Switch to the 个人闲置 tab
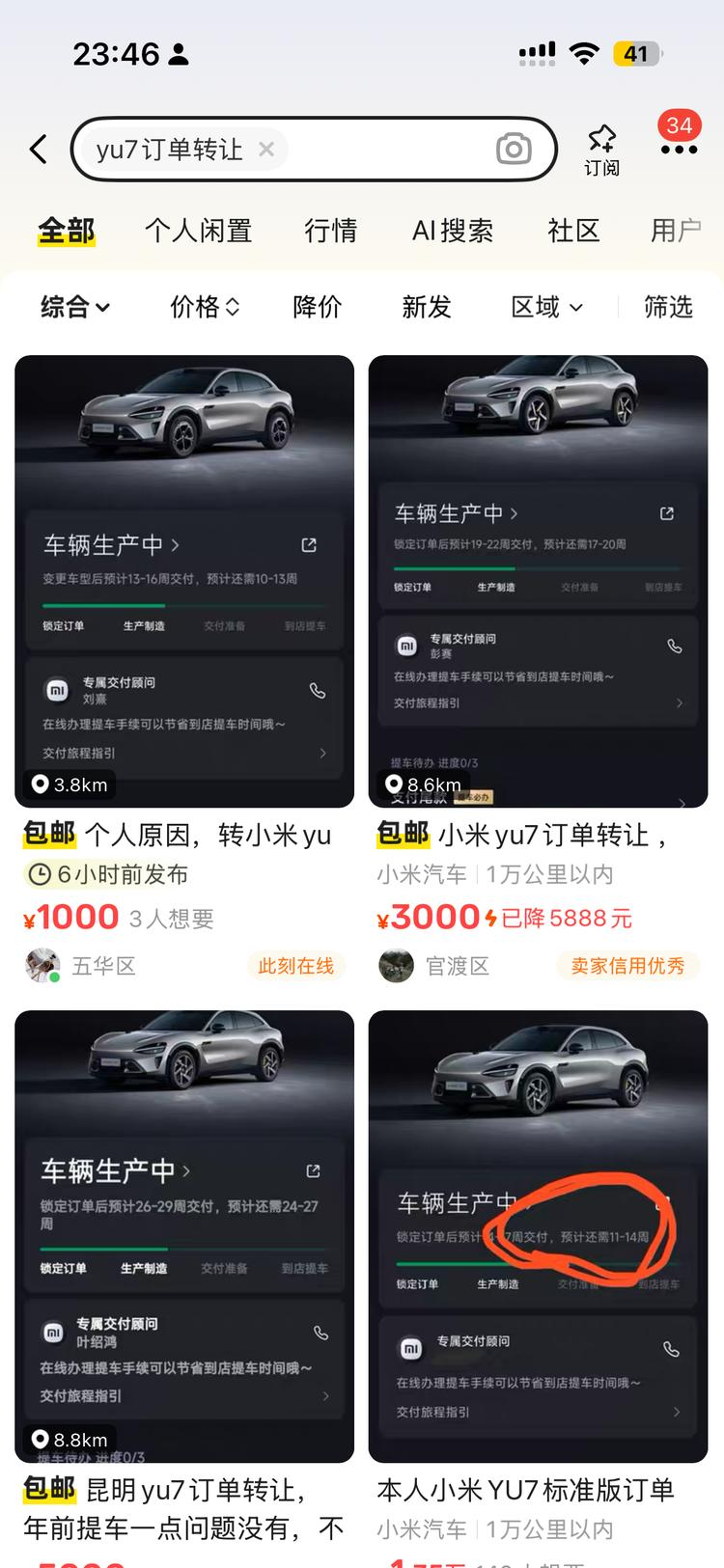Screen dimensions: 724x1568 coord(198,231)
